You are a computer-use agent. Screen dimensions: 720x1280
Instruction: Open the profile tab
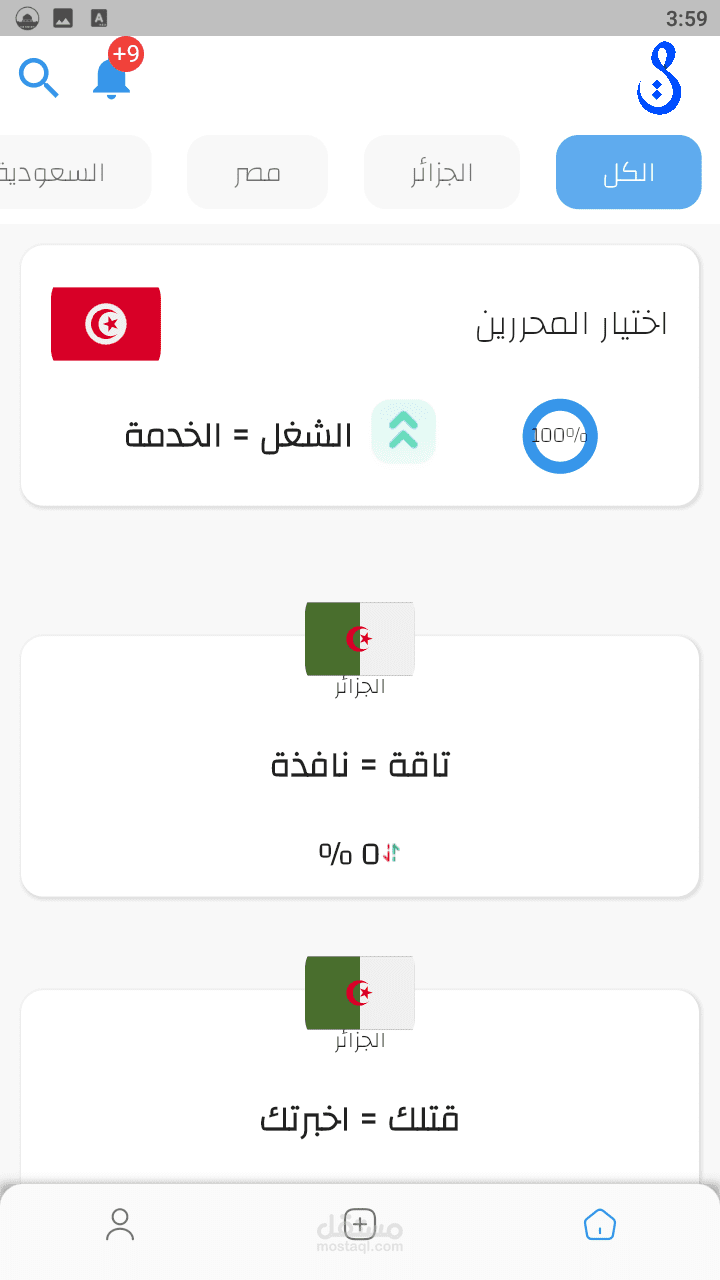pos(120,1224)
